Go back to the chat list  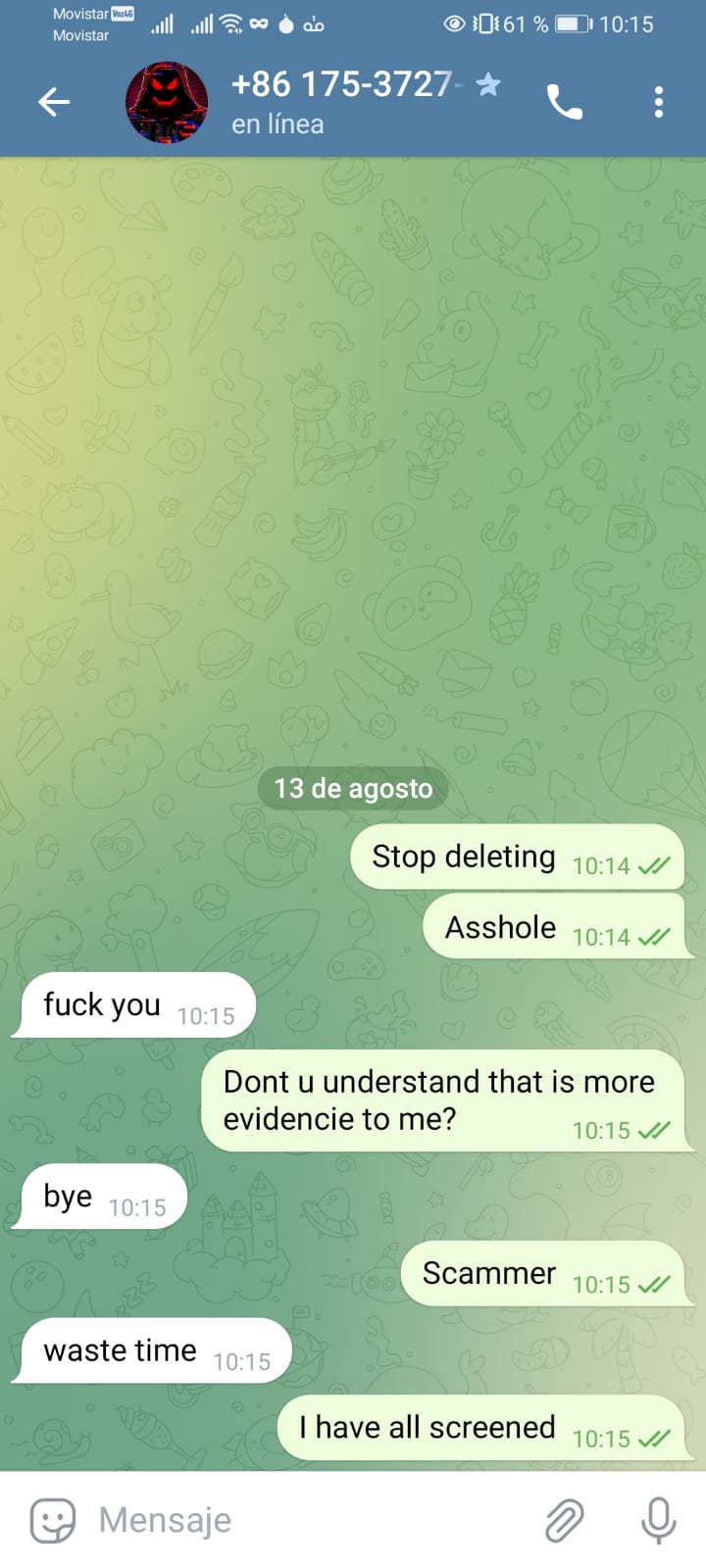[54, 102]
